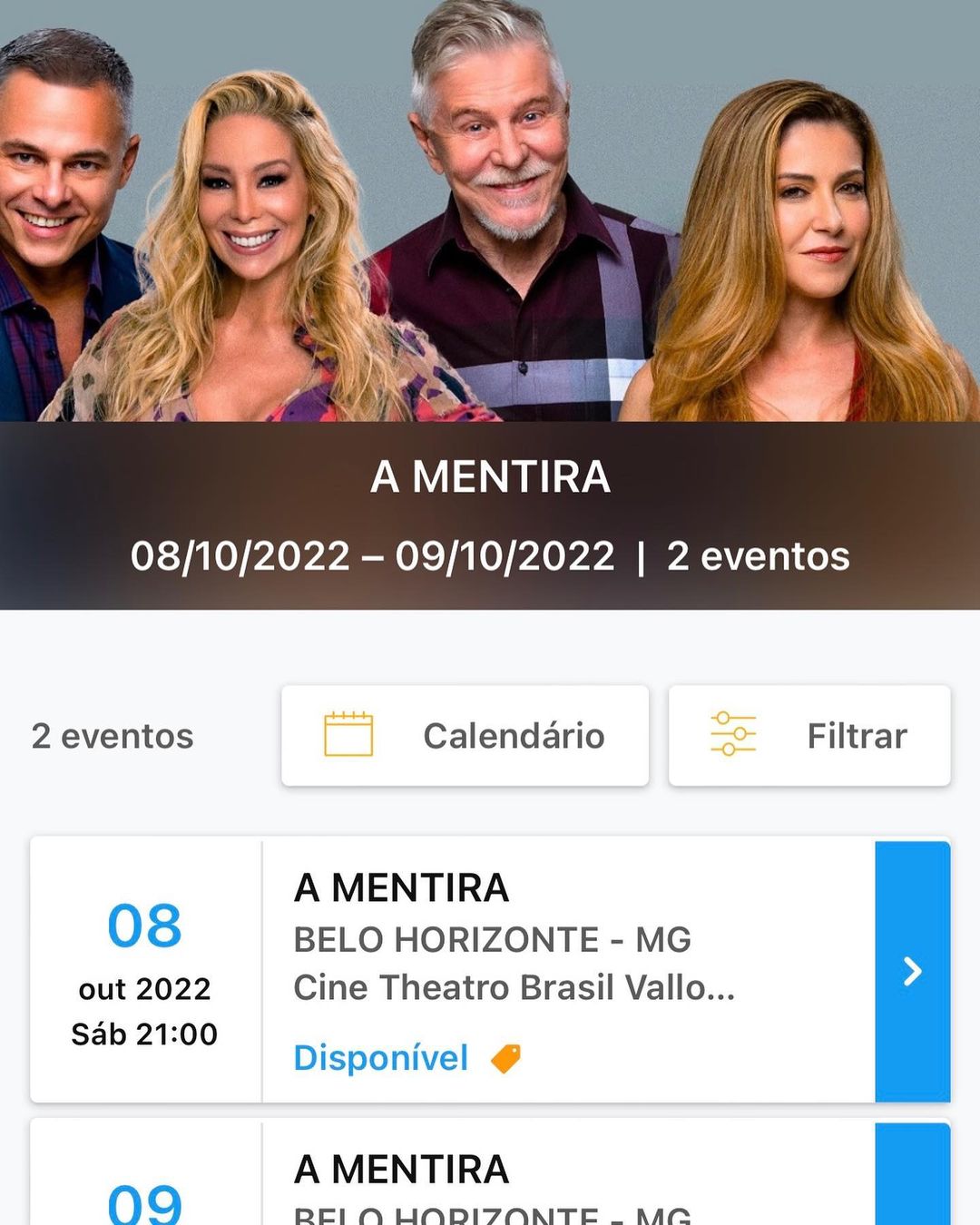Open the Filtrar options

pos(809,736)
